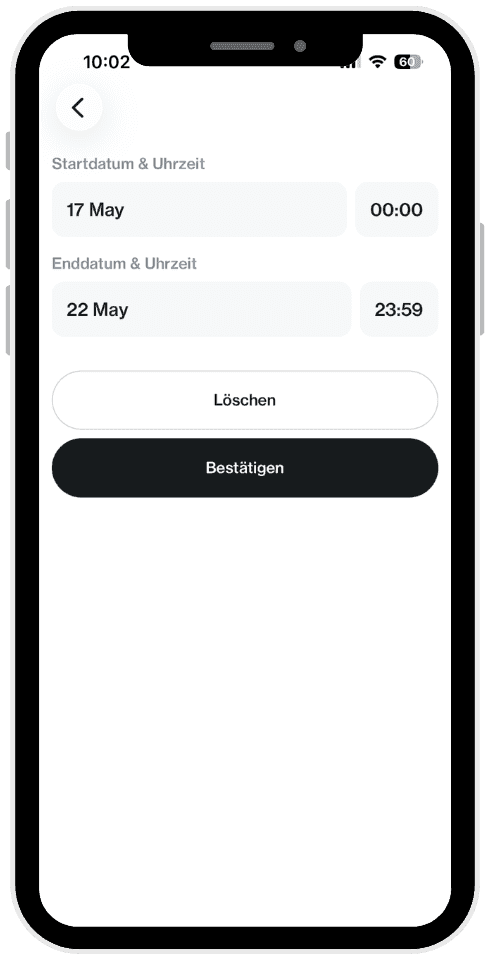Go back using the arrow button
490x960 pixels.
[78, 108]
